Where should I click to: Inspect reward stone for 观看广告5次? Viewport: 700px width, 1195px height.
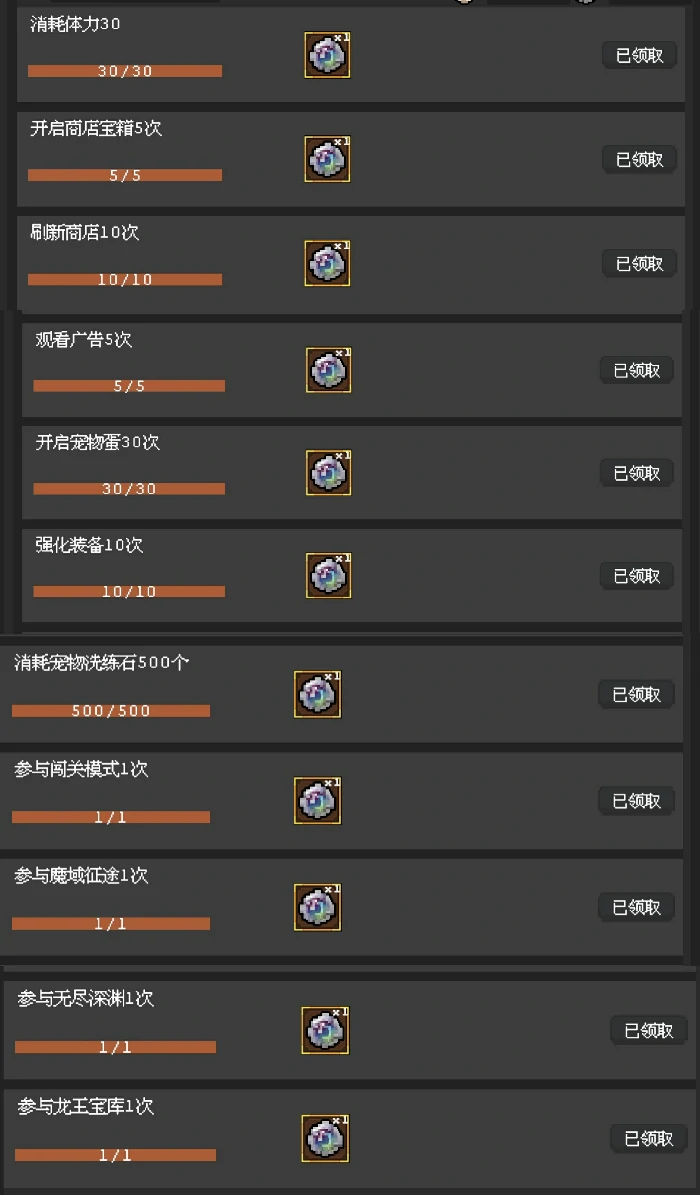[329, 370]
